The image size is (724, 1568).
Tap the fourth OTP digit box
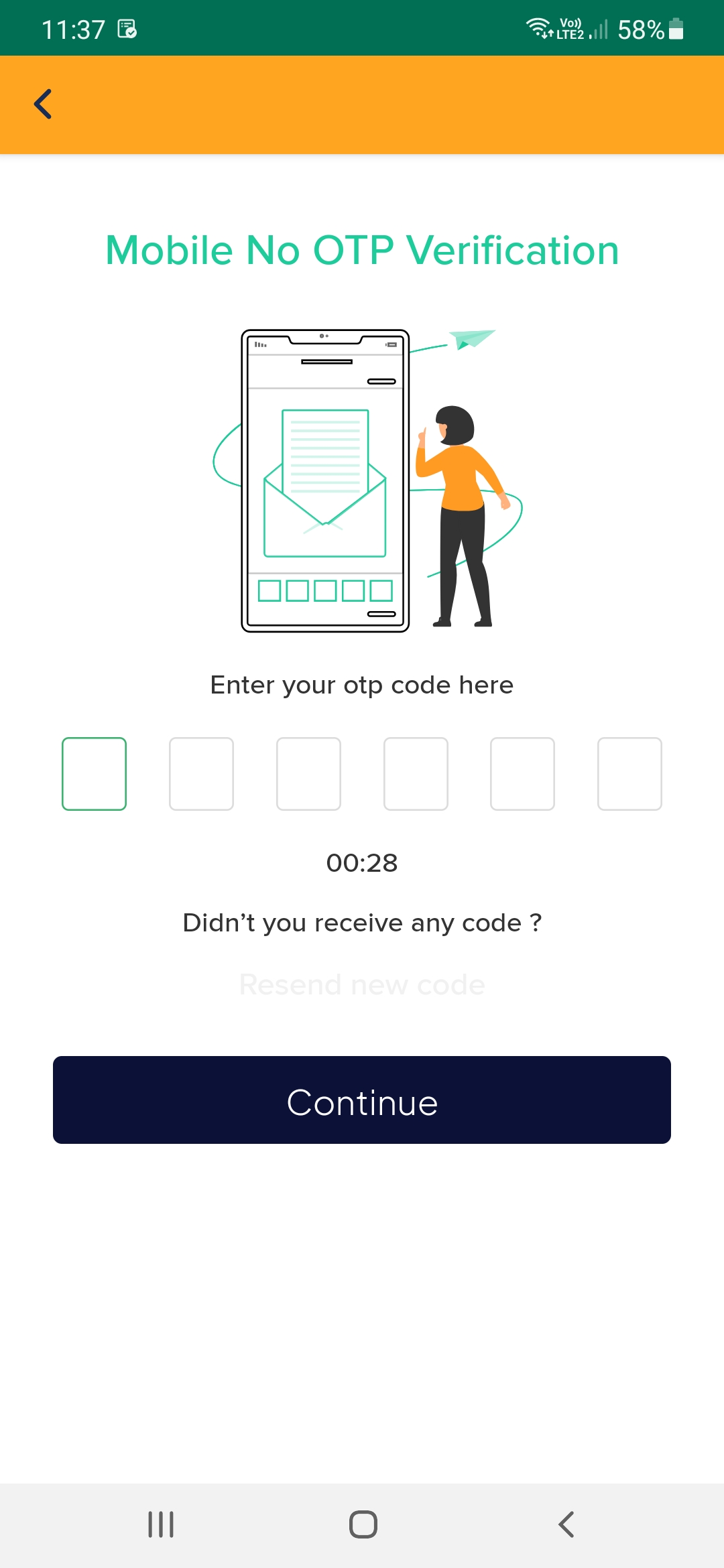tap(416, 774)
